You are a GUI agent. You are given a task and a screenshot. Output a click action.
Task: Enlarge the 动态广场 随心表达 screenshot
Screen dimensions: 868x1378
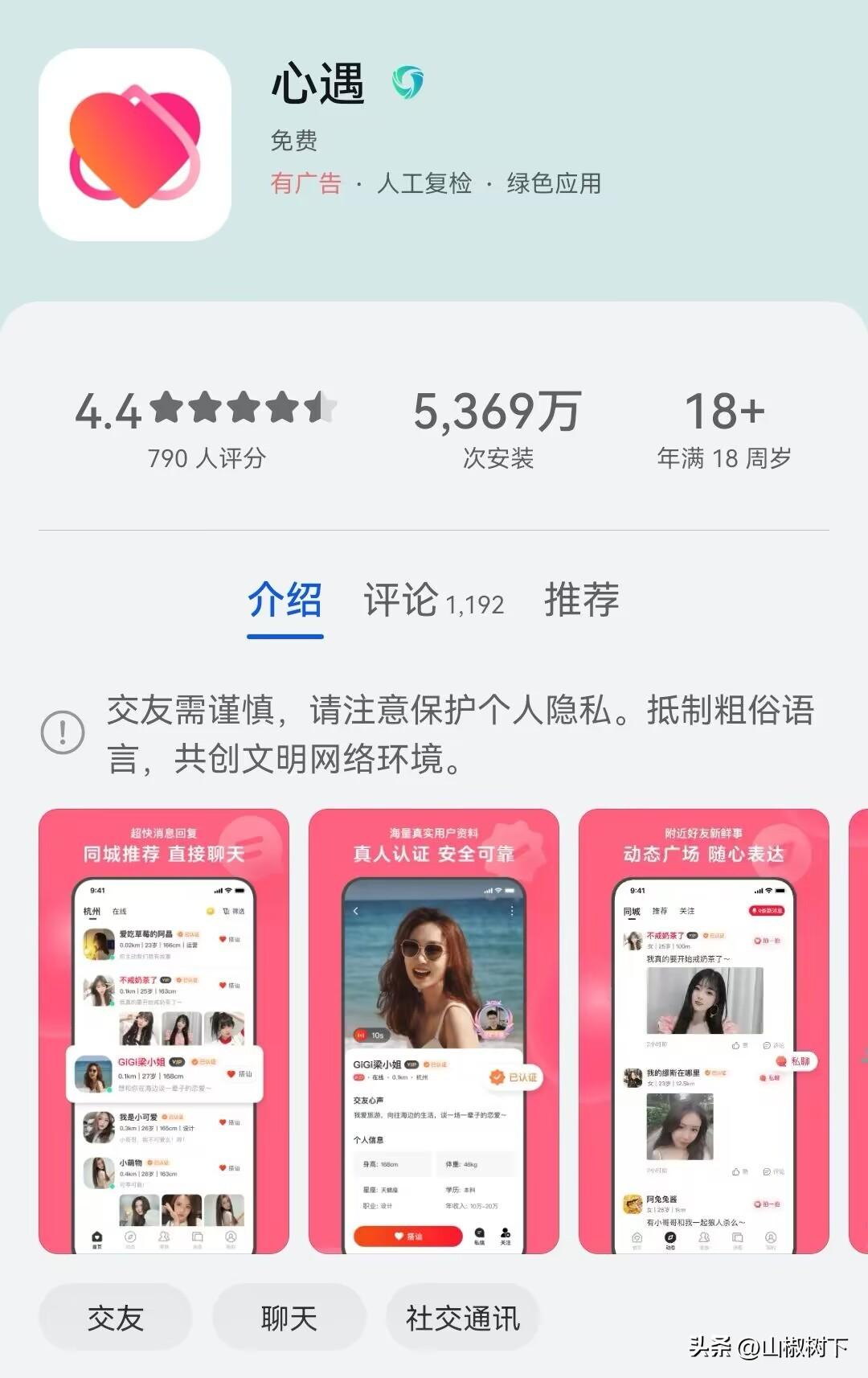point(703,1031)
